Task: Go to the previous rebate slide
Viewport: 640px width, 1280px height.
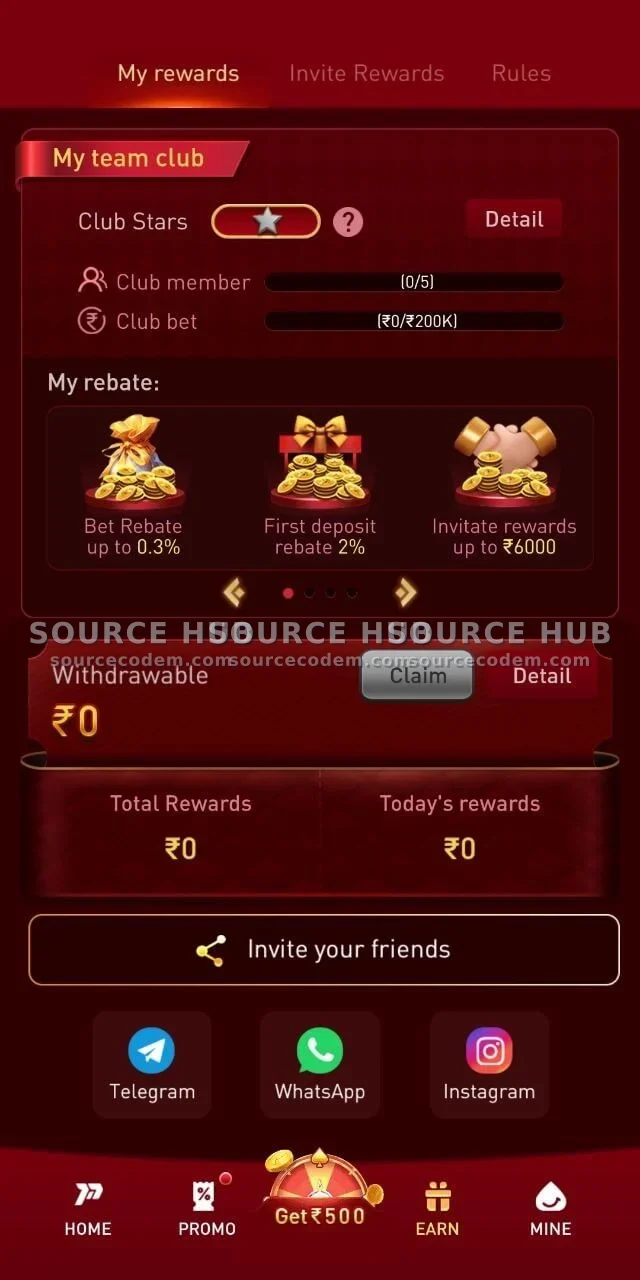Action: (x=234, y=593)
